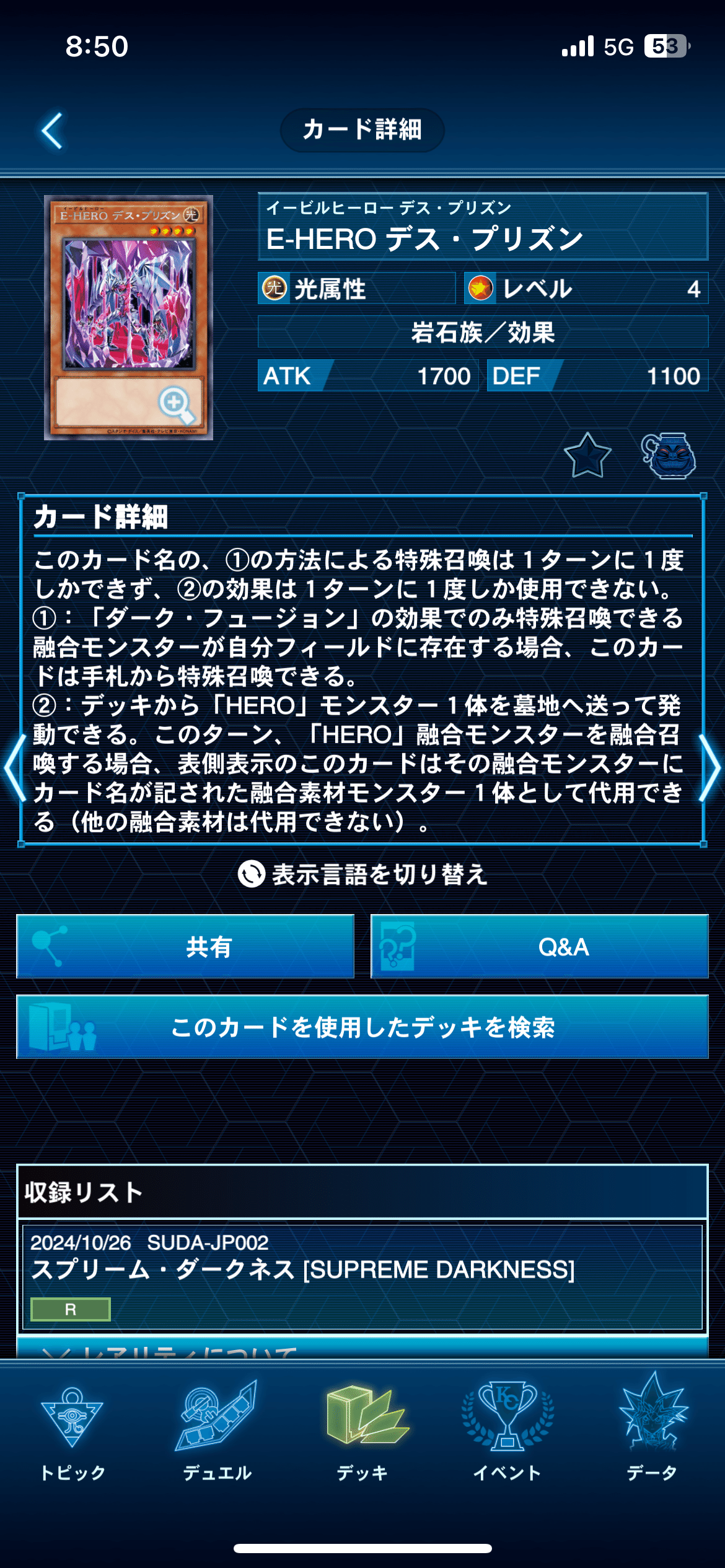Enlarge the E-HERO デス・プリズン card image

pyautogui.click(x=129, y=318)
